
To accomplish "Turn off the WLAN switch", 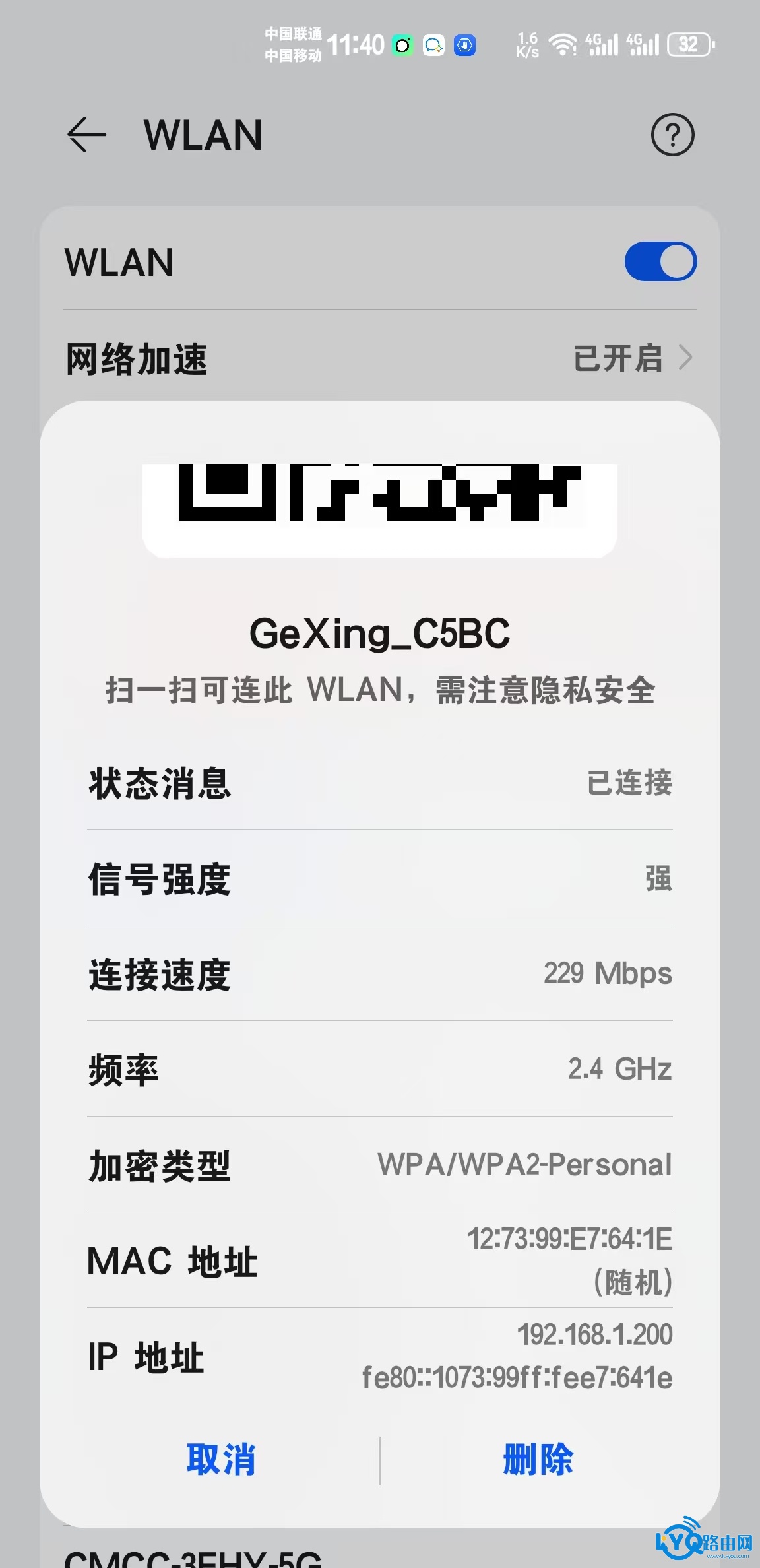I will point(660,262).
